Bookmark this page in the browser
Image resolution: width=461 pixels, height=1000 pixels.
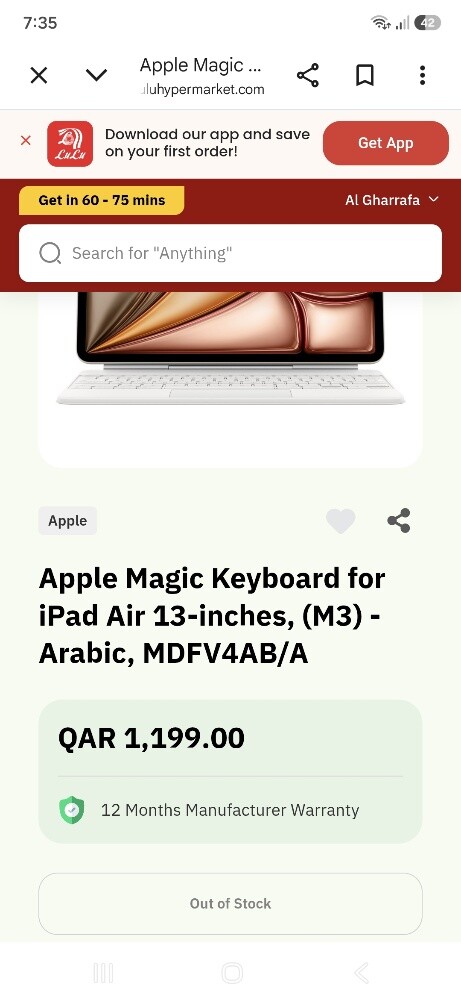(365, 75)
